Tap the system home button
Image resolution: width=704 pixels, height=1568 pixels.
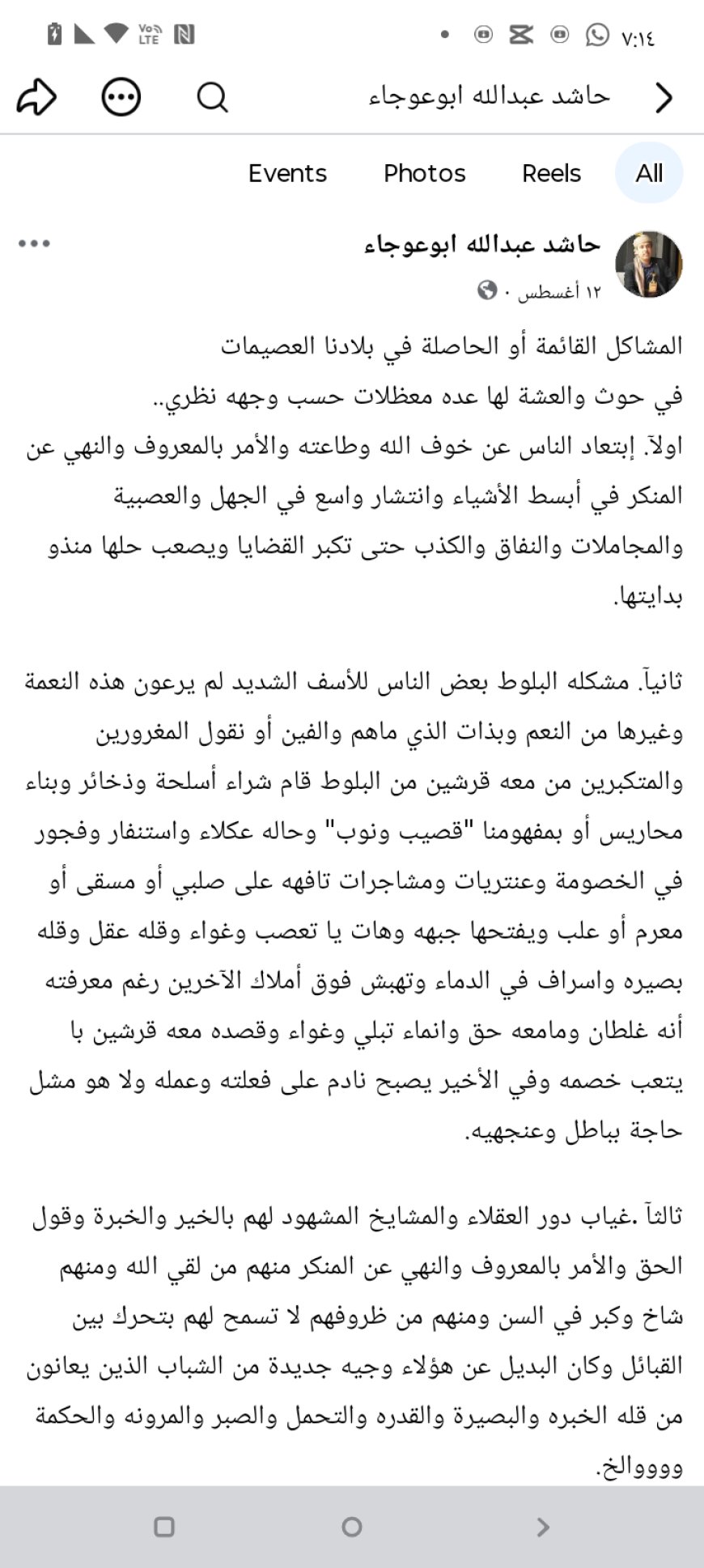(352, 1527)
